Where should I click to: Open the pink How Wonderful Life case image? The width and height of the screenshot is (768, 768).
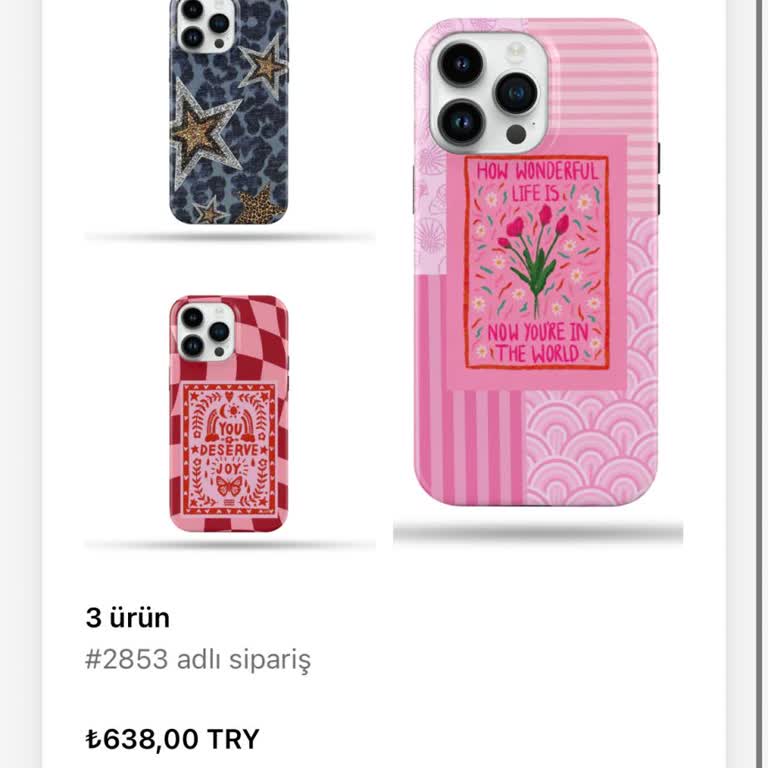[x=537, y=263]
